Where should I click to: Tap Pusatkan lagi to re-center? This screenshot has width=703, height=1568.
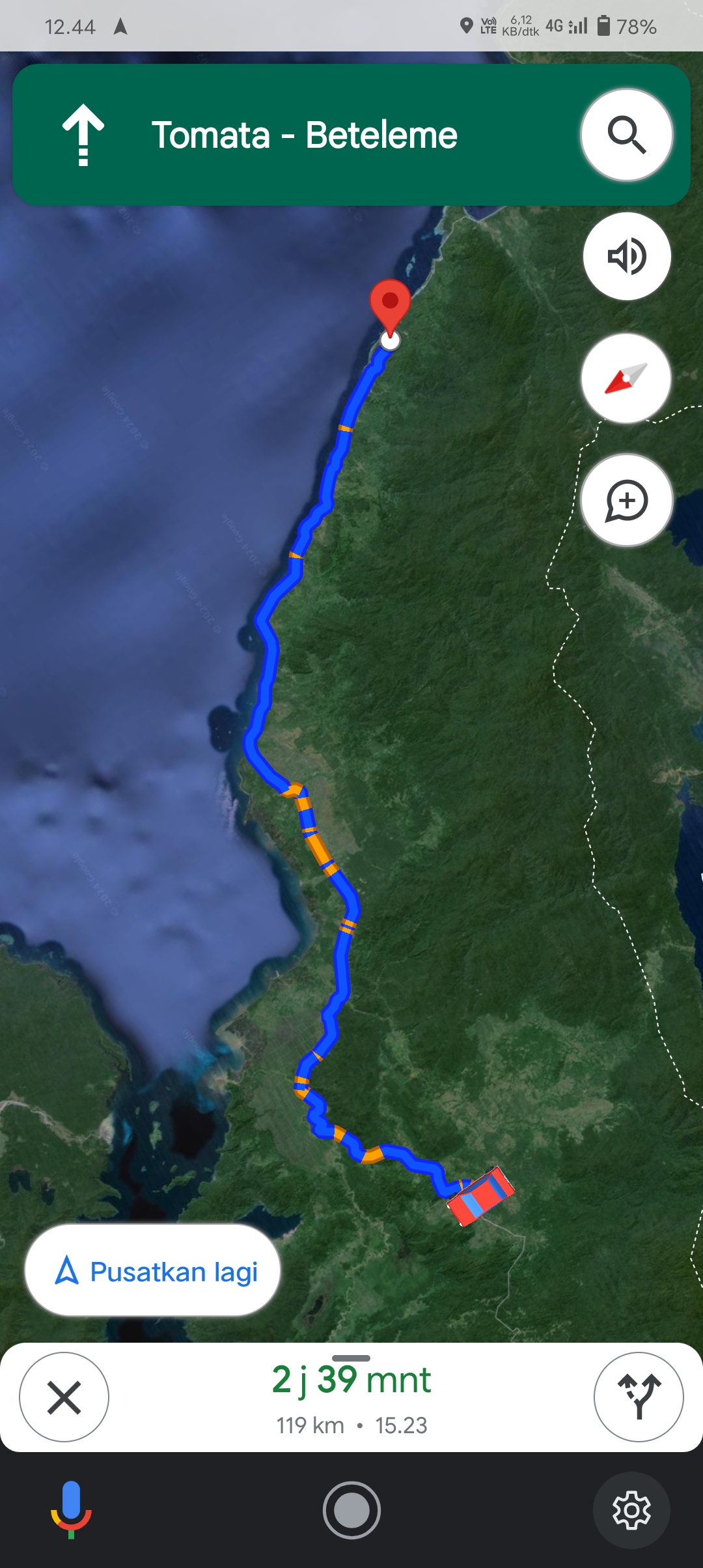[x=152, y=1270]
